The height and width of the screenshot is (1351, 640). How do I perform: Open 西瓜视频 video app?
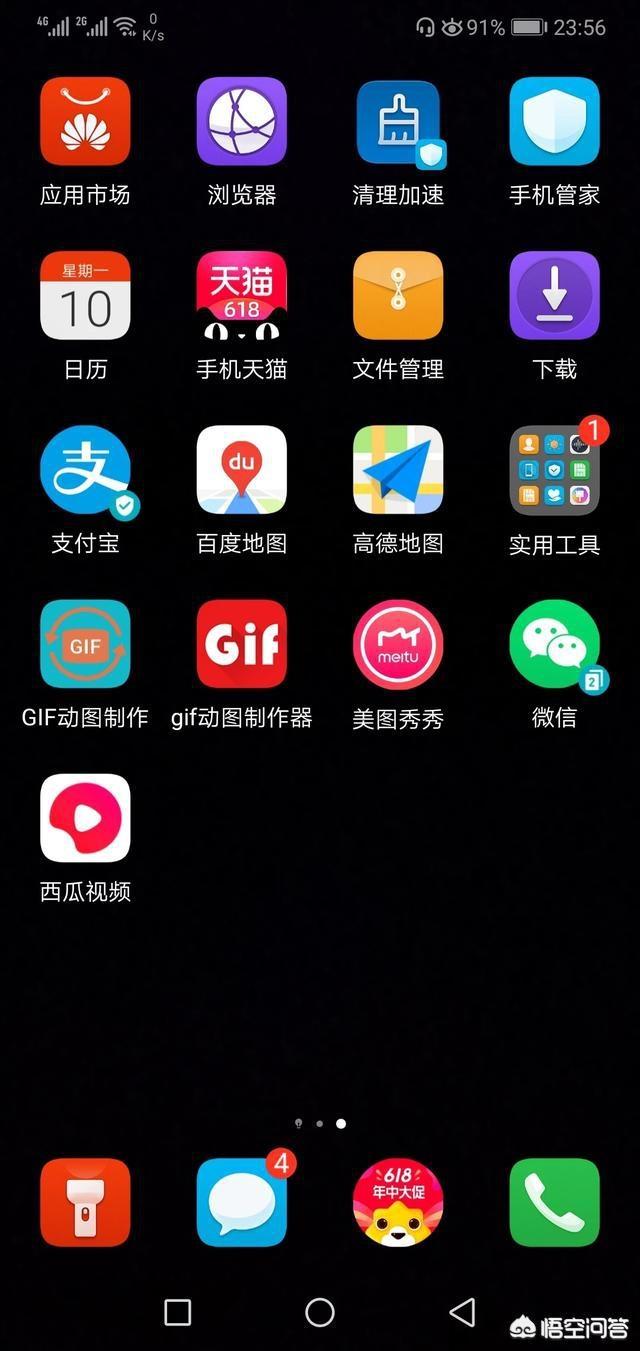pos(85,818)
